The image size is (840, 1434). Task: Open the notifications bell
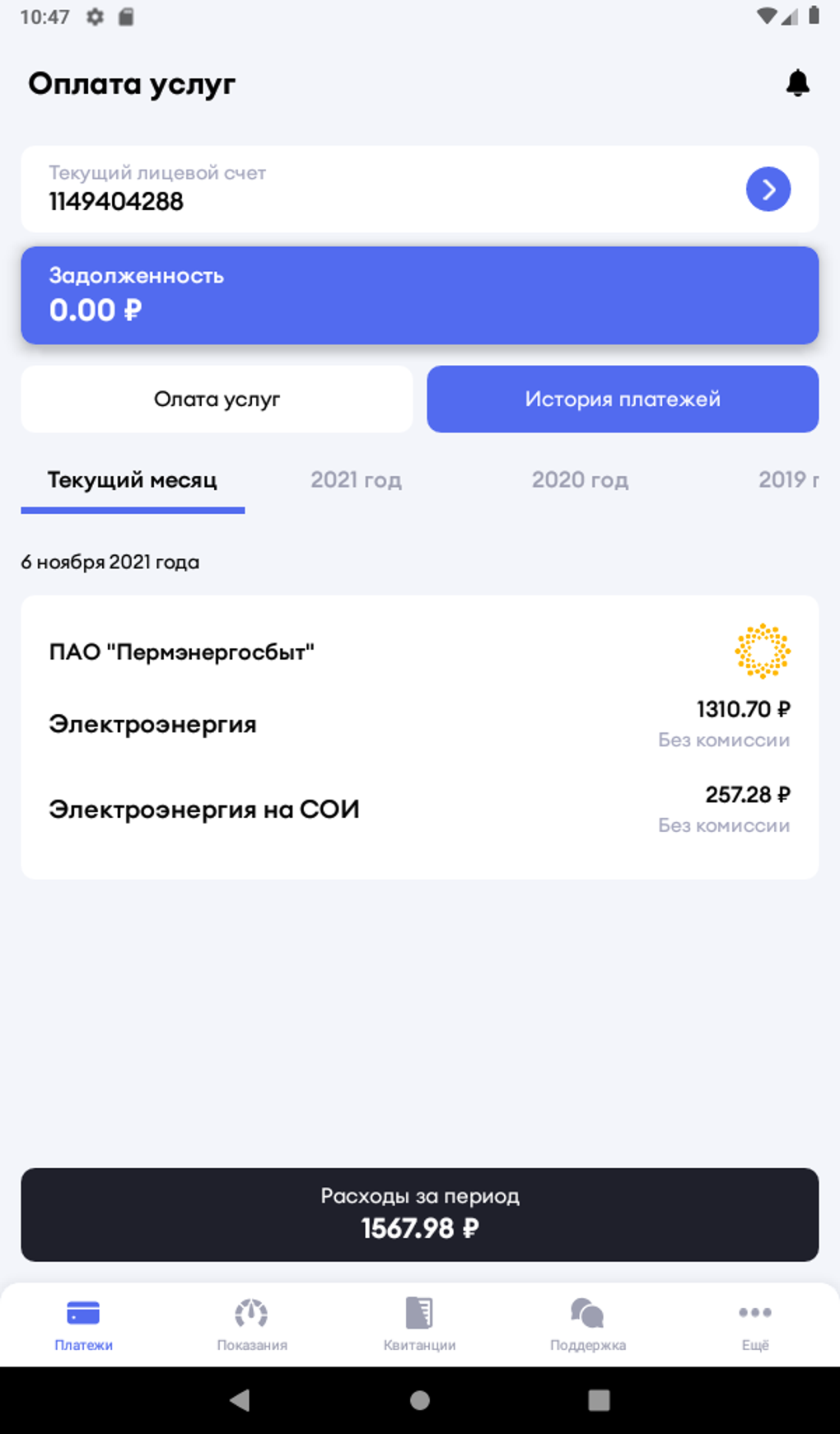point(797,83)
